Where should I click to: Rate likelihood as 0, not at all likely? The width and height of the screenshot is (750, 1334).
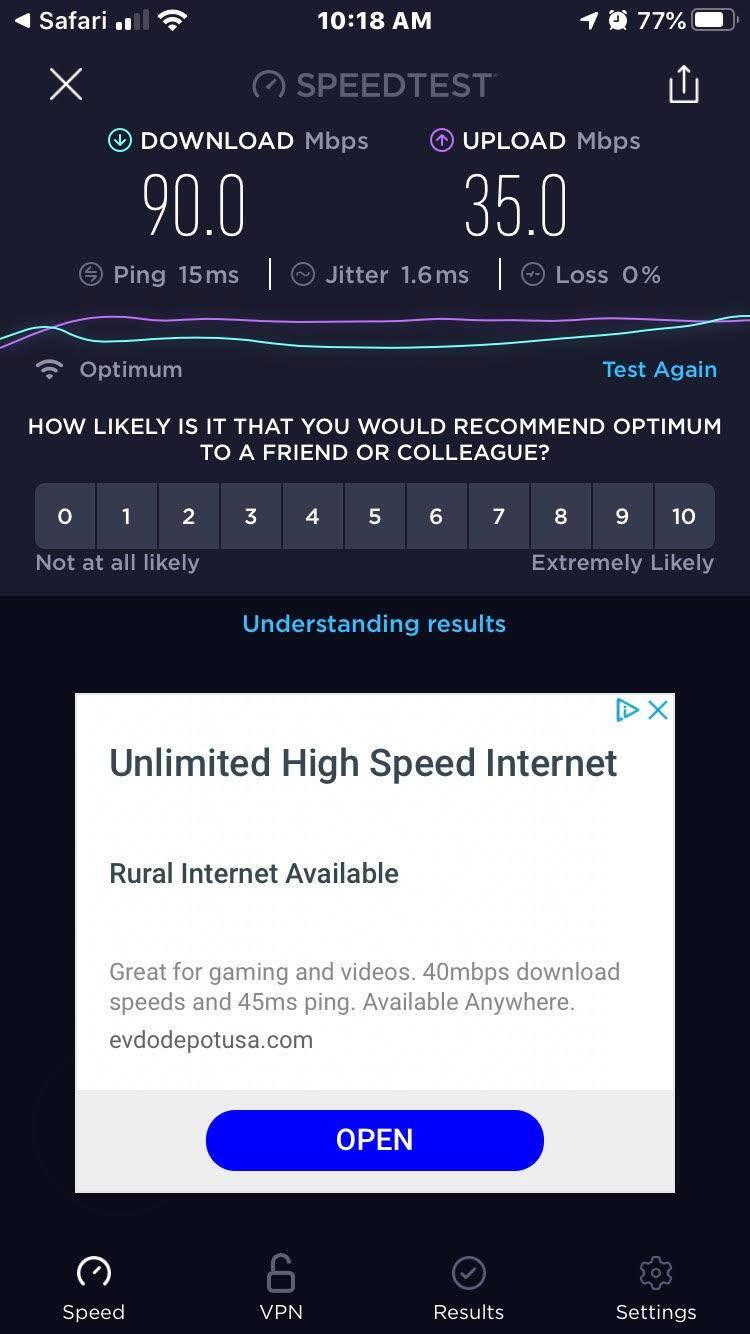[64, 516]
